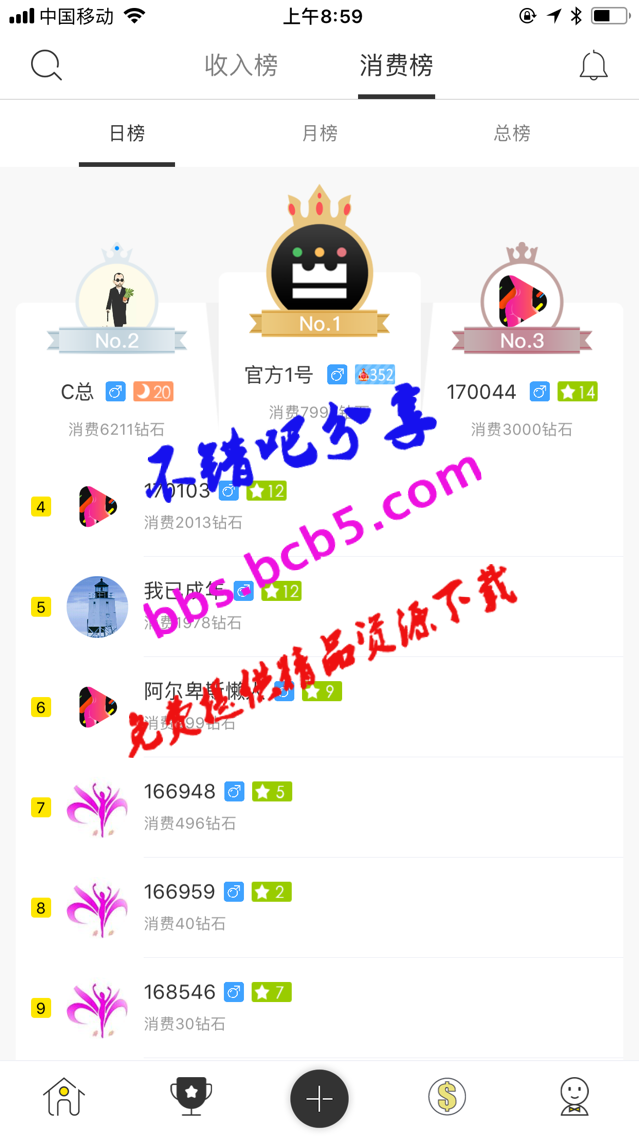Open the profile face tab
The height and width of the screenshot is (1136, 639).
(574, 1097)
